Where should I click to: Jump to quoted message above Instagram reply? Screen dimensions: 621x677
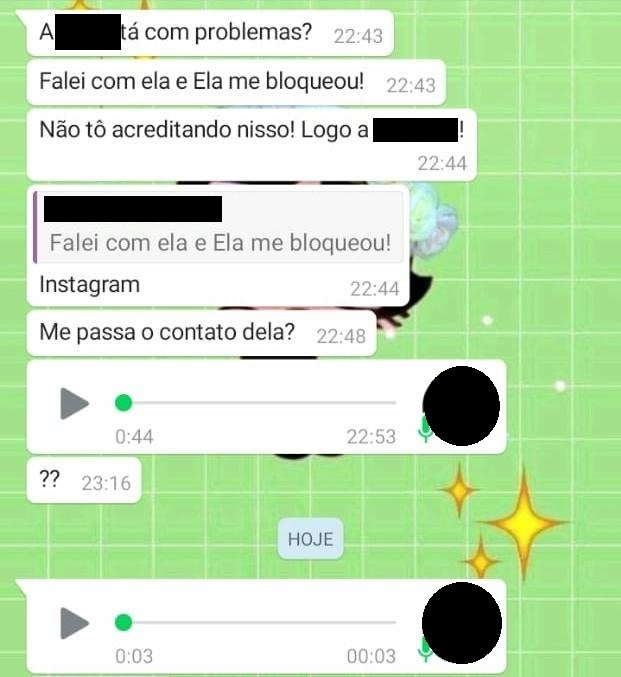point(220,229)
